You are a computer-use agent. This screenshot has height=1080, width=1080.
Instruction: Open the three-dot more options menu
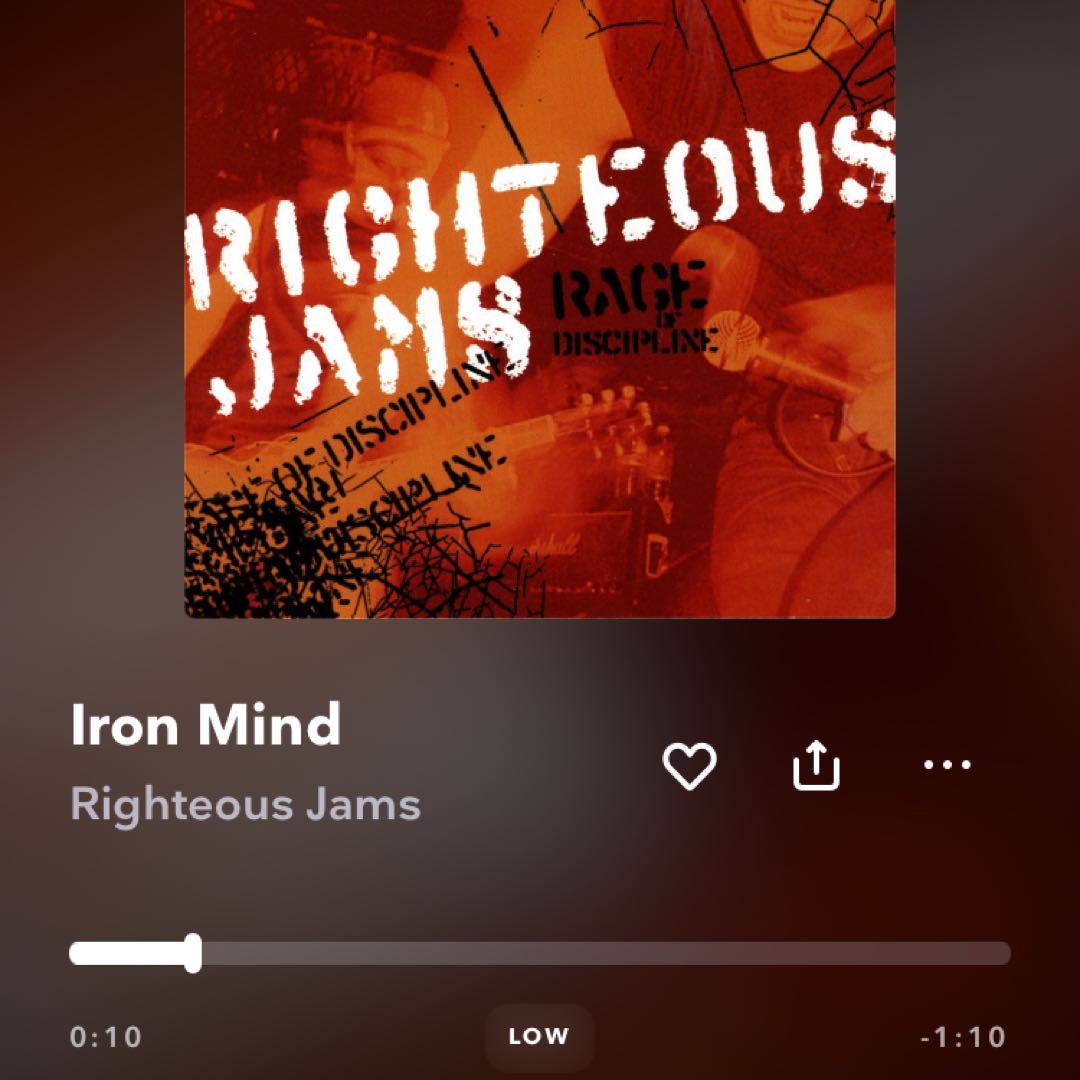946,765
